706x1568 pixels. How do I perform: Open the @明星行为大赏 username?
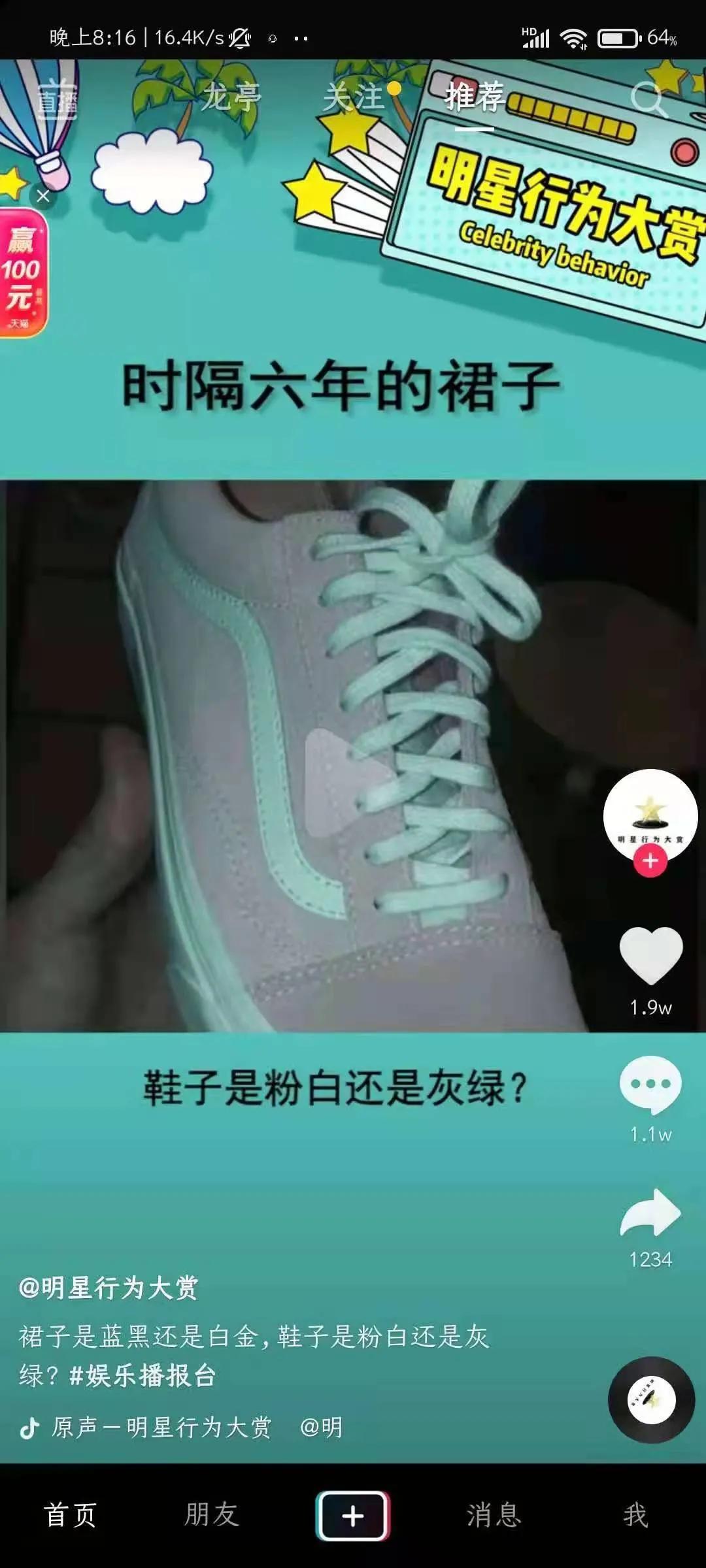pyautogui.click(x=109, y=1288)
